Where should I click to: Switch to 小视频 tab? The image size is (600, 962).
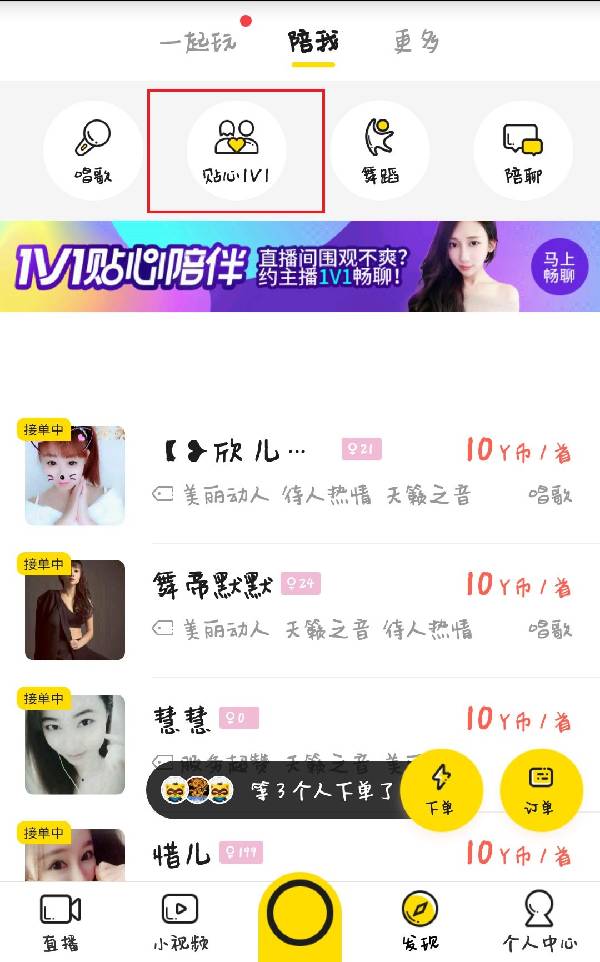tap(180, 922)
